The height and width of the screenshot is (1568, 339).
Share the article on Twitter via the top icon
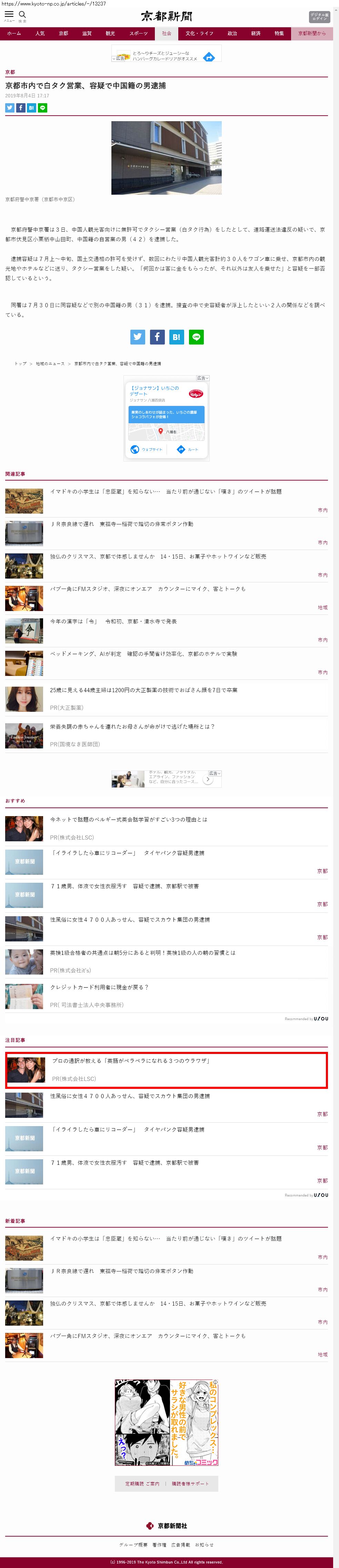point(10,108)
